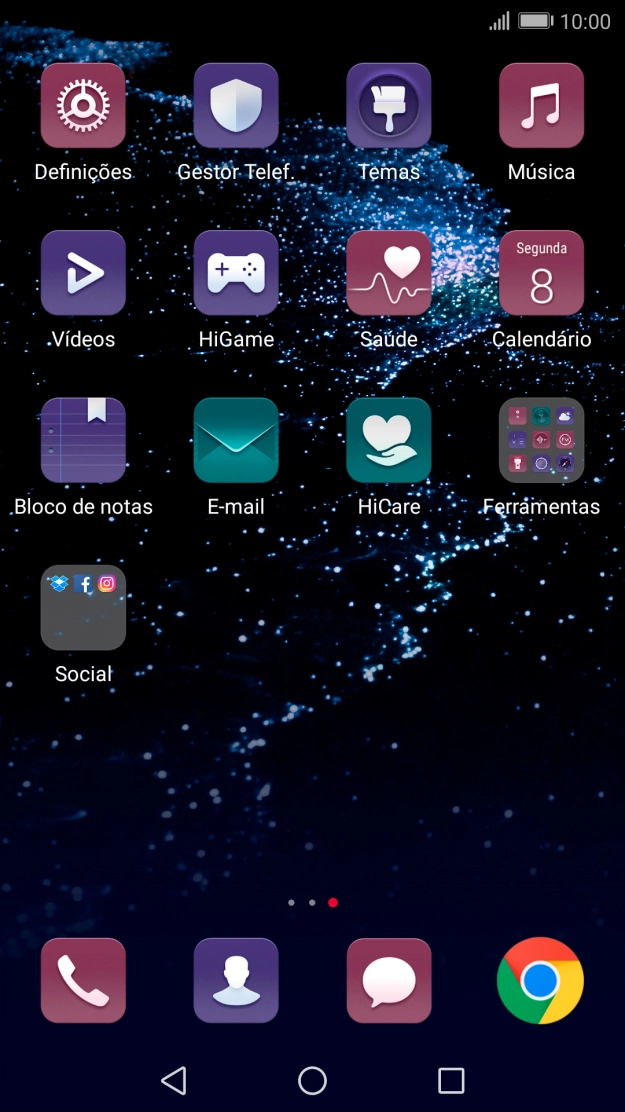625x1112 pixels.
Task: Launch the Vídeos app
Action: 83,273
